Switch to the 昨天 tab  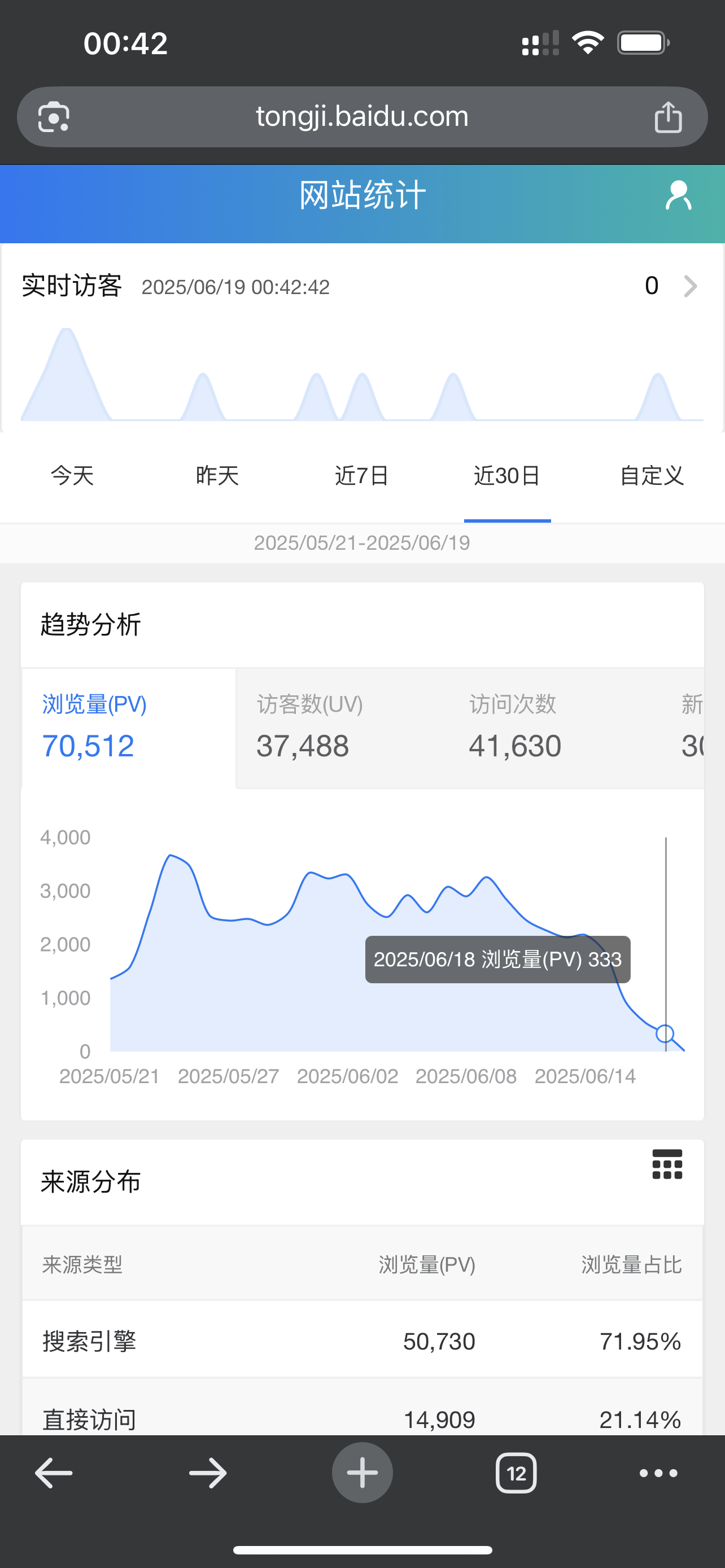pyautogui.click(x=217, y=475)
